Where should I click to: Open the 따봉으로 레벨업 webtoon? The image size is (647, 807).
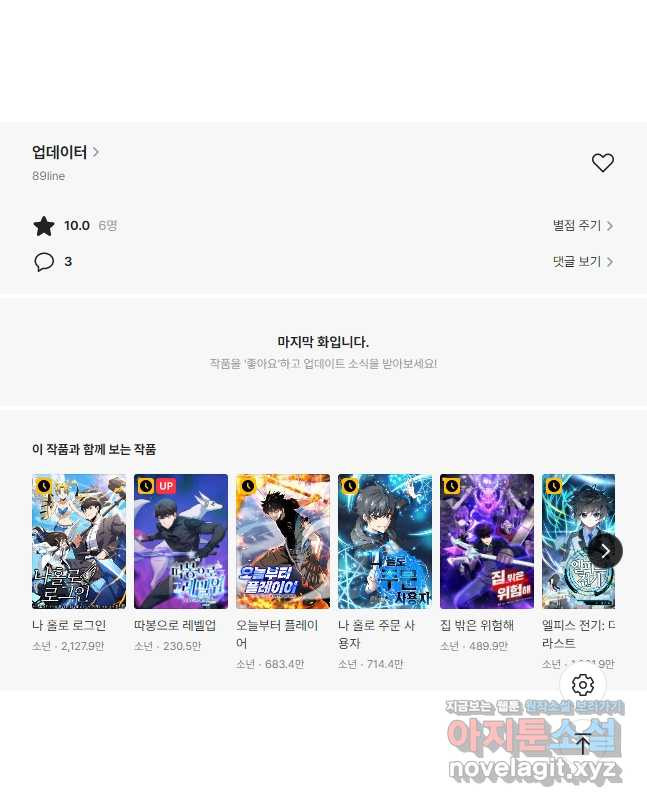[x=181, y=541]
